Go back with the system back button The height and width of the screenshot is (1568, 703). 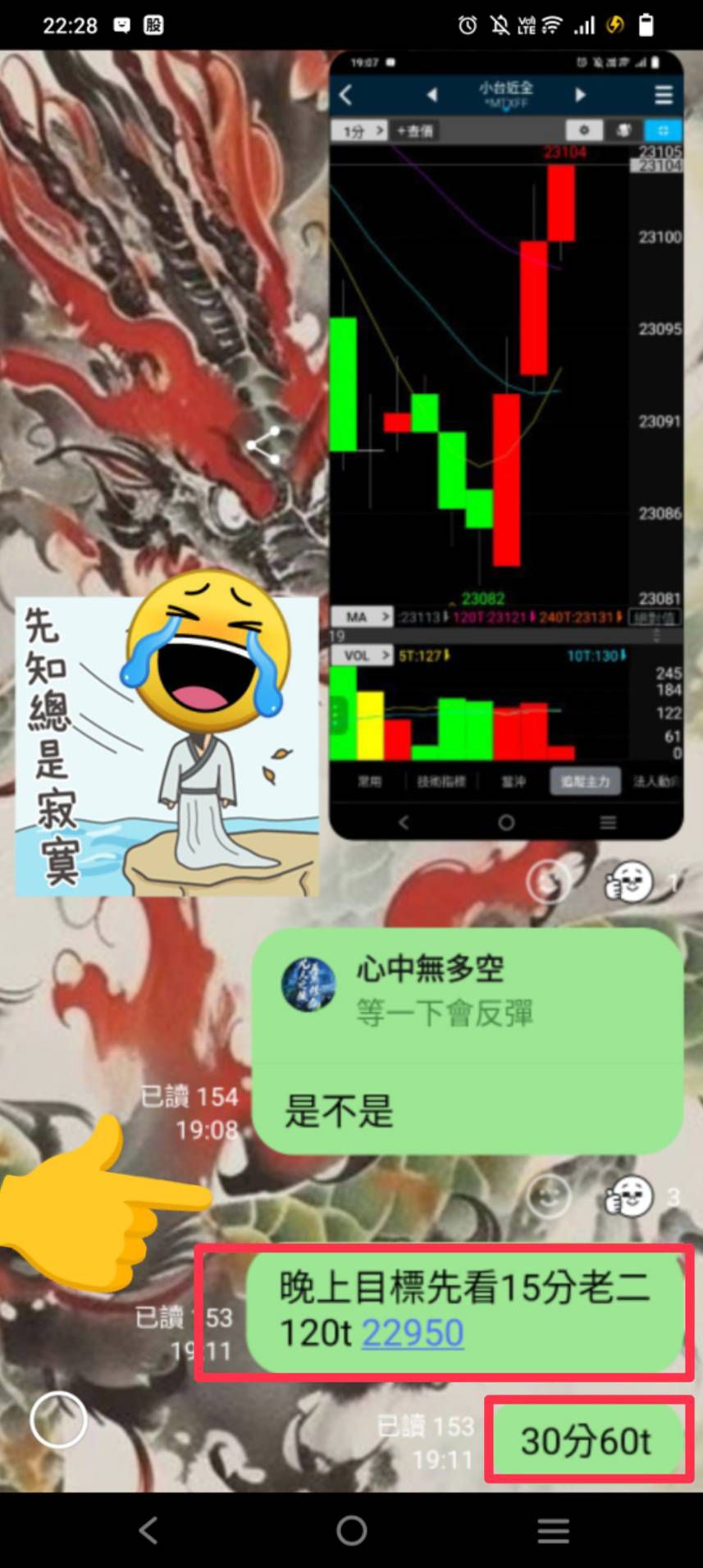(148, 1530)
